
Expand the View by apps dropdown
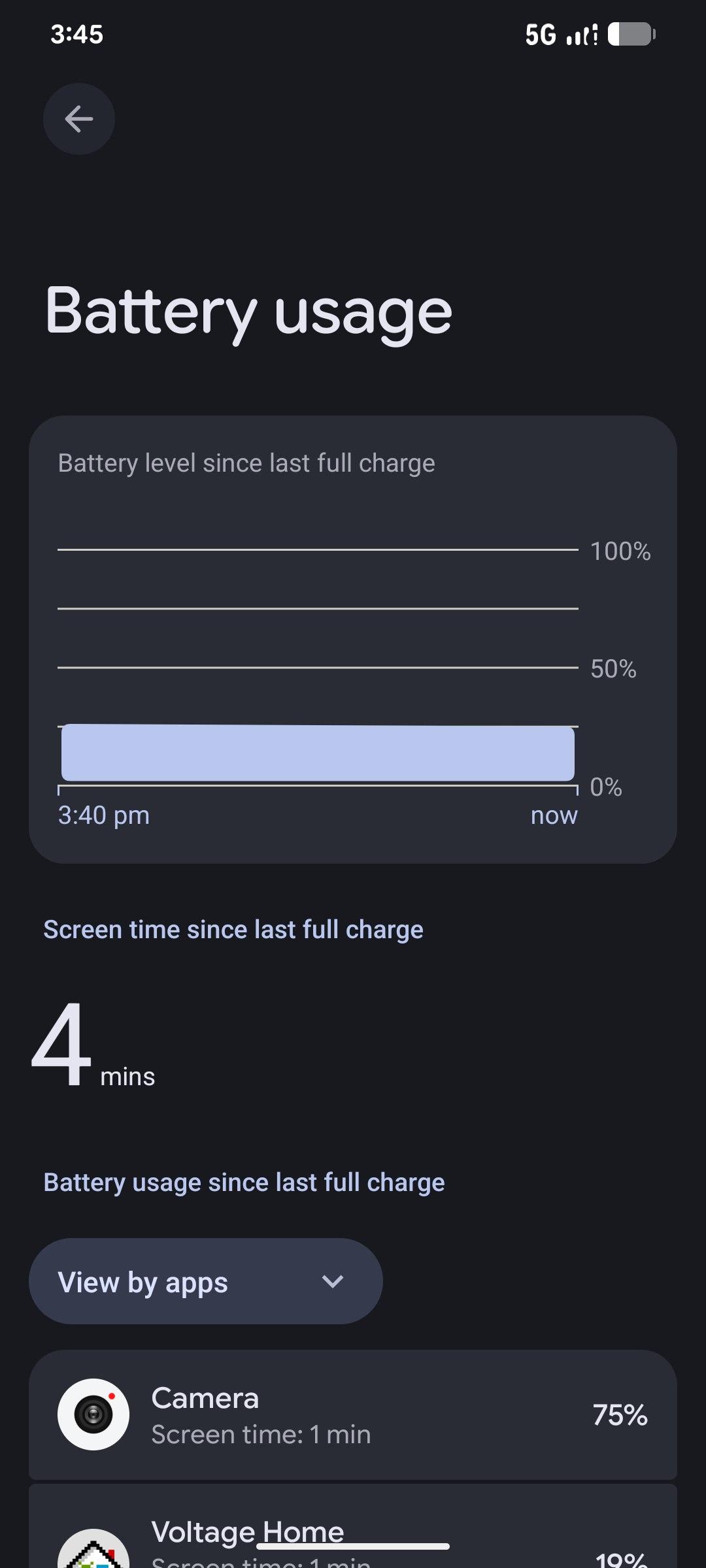(x=205, y=1282)
